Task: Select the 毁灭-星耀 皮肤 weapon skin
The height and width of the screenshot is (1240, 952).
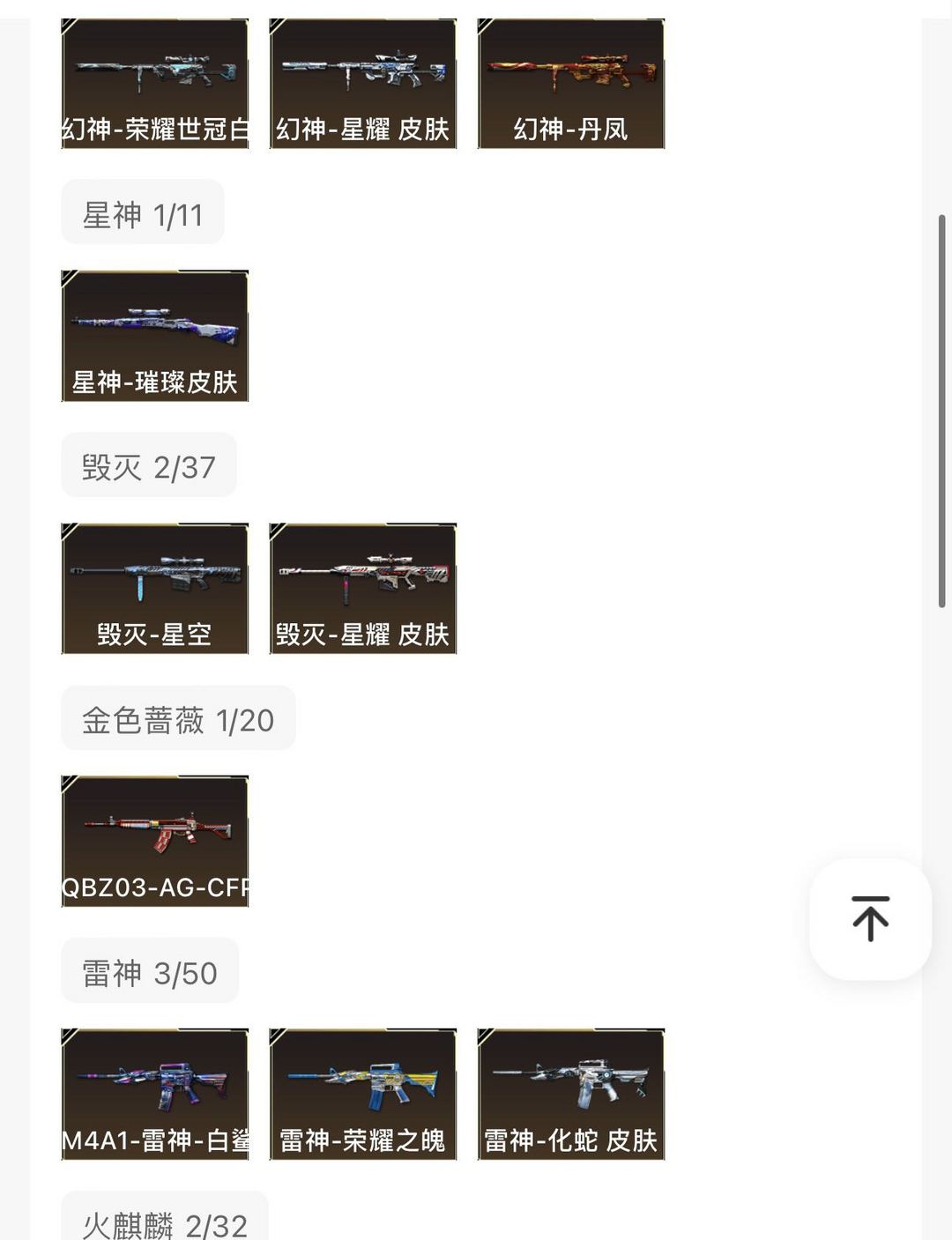Action: tap(363, 586)
